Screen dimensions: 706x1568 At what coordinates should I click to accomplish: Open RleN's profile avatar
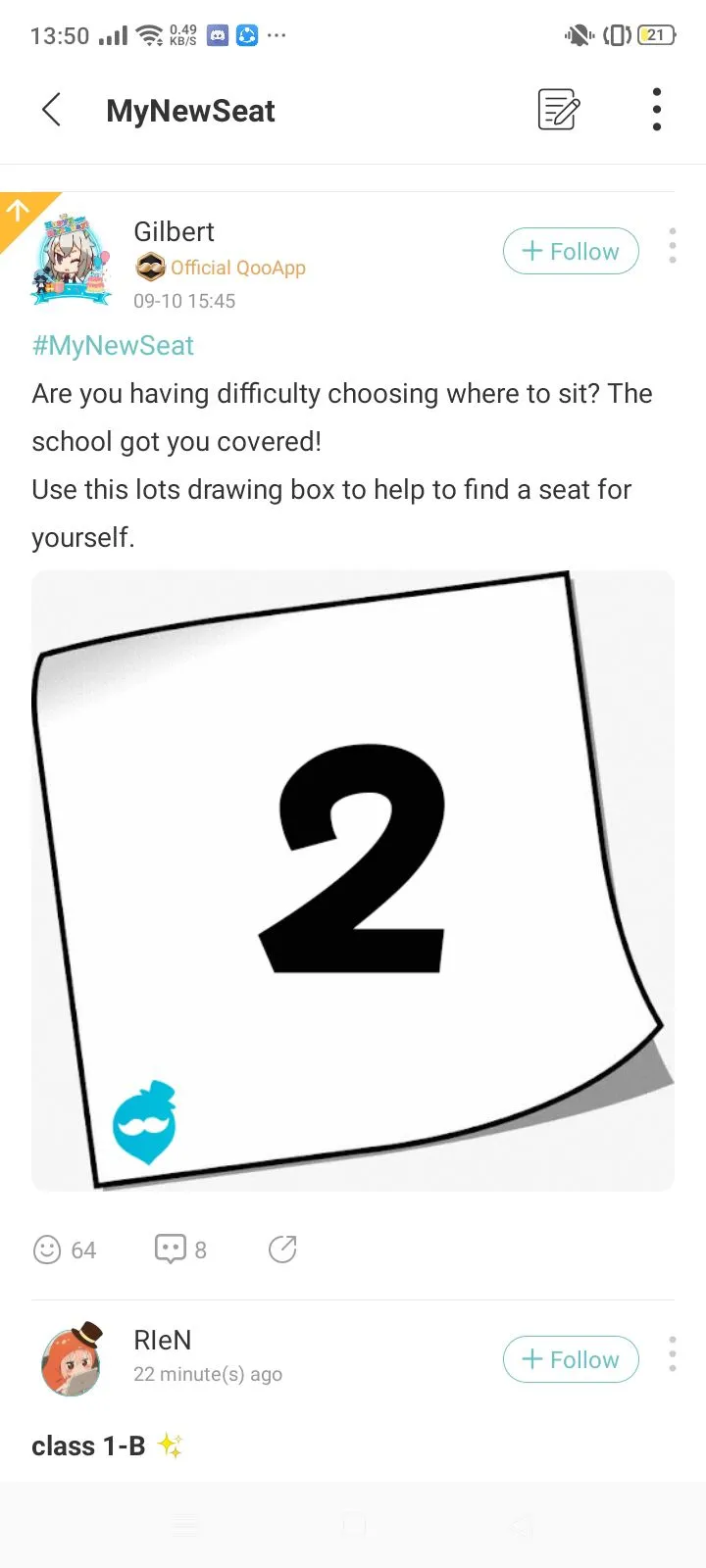(72, 1359)
